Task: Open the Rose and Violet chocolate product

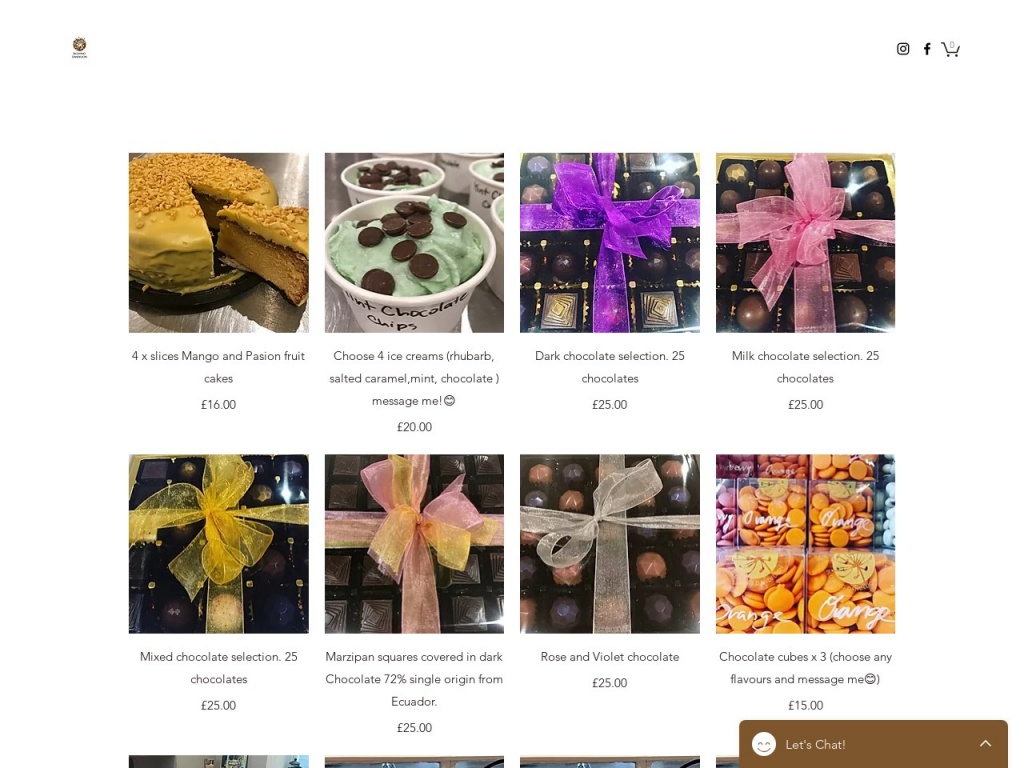Action: pos(610,544)
